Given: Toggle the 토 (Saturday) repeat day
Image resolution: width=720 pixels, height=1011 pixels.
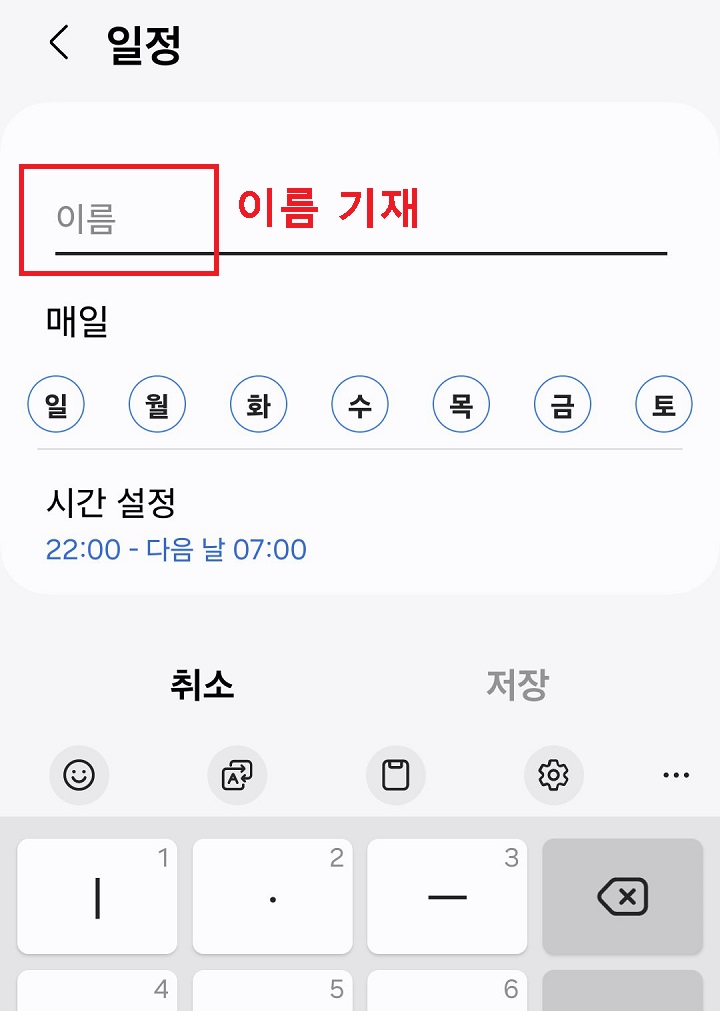Looking at the screenshot, I should click(663, 404).
